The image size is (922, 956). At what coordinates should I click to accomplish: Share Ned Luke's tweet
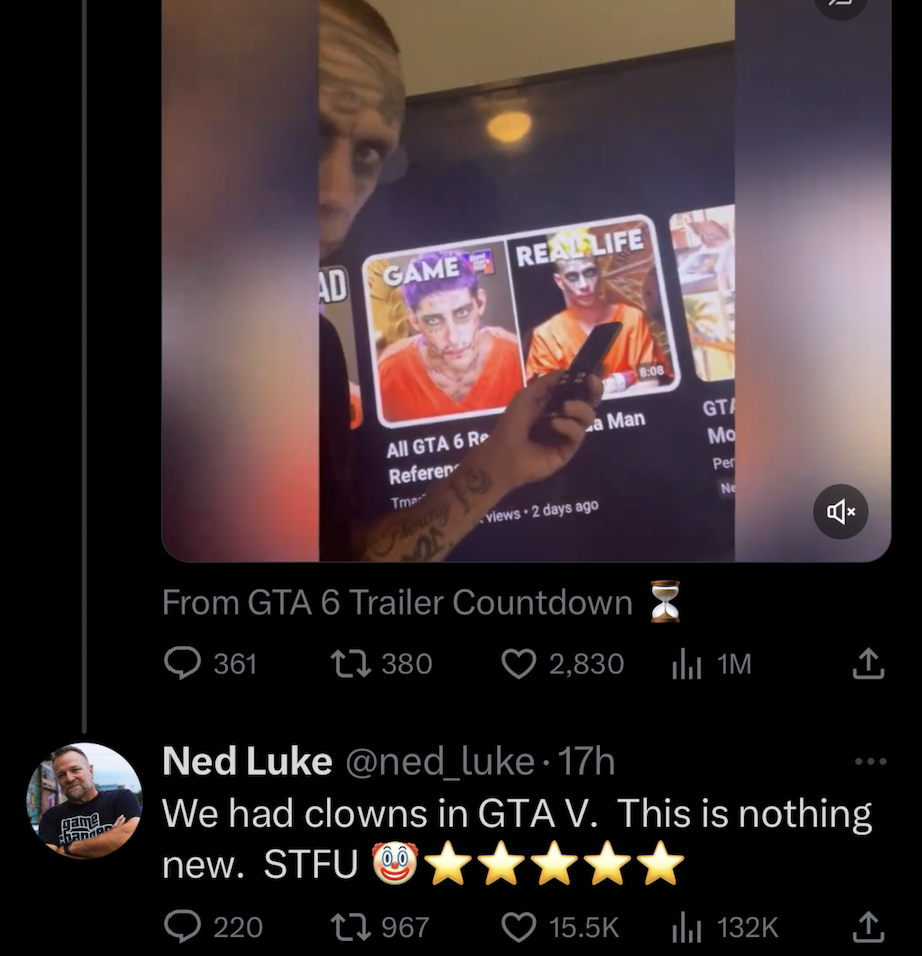[868, 927]
